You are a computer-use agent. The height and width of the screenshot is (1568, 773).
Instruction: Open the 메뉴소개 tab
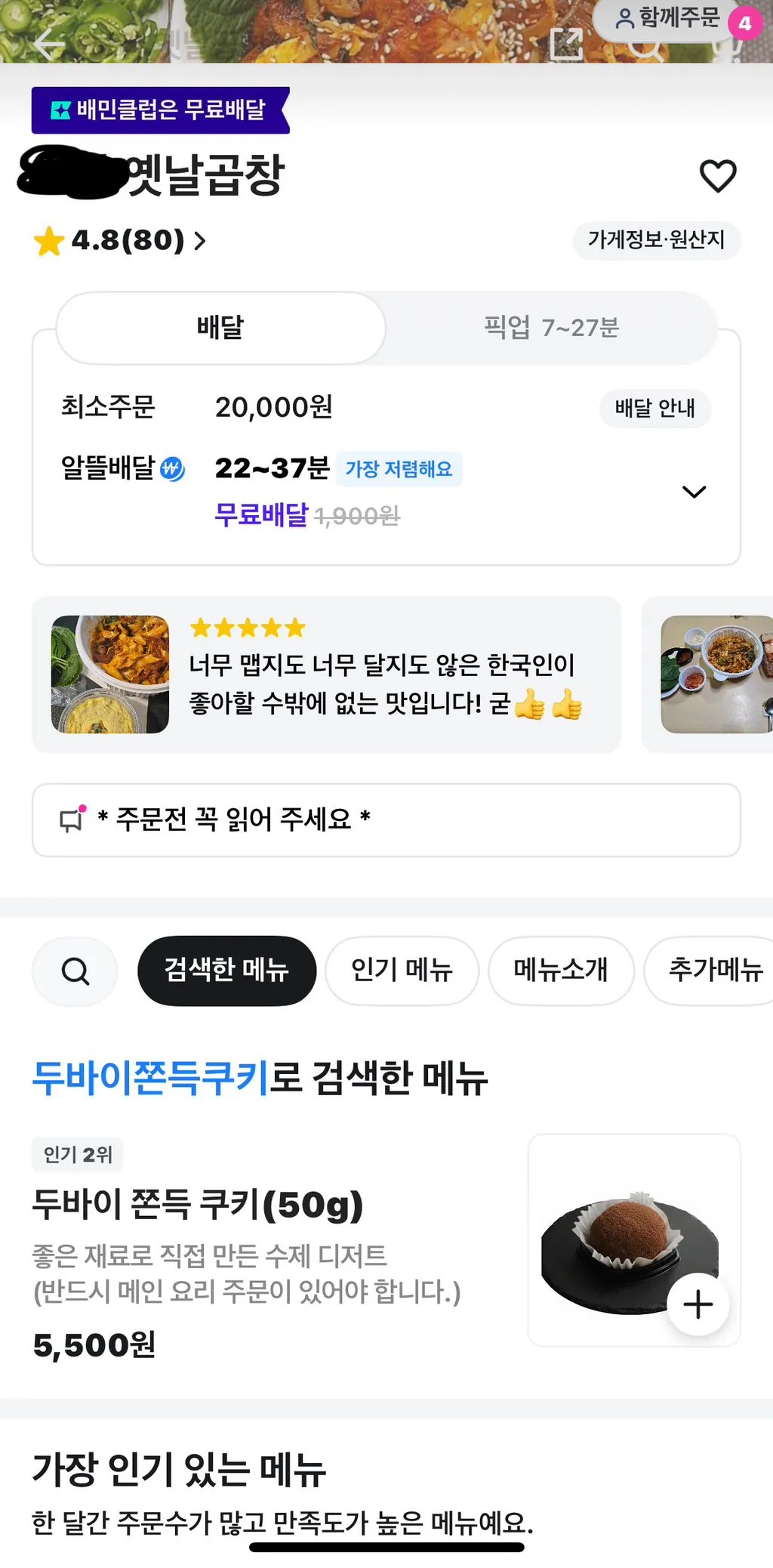point(561,971)
